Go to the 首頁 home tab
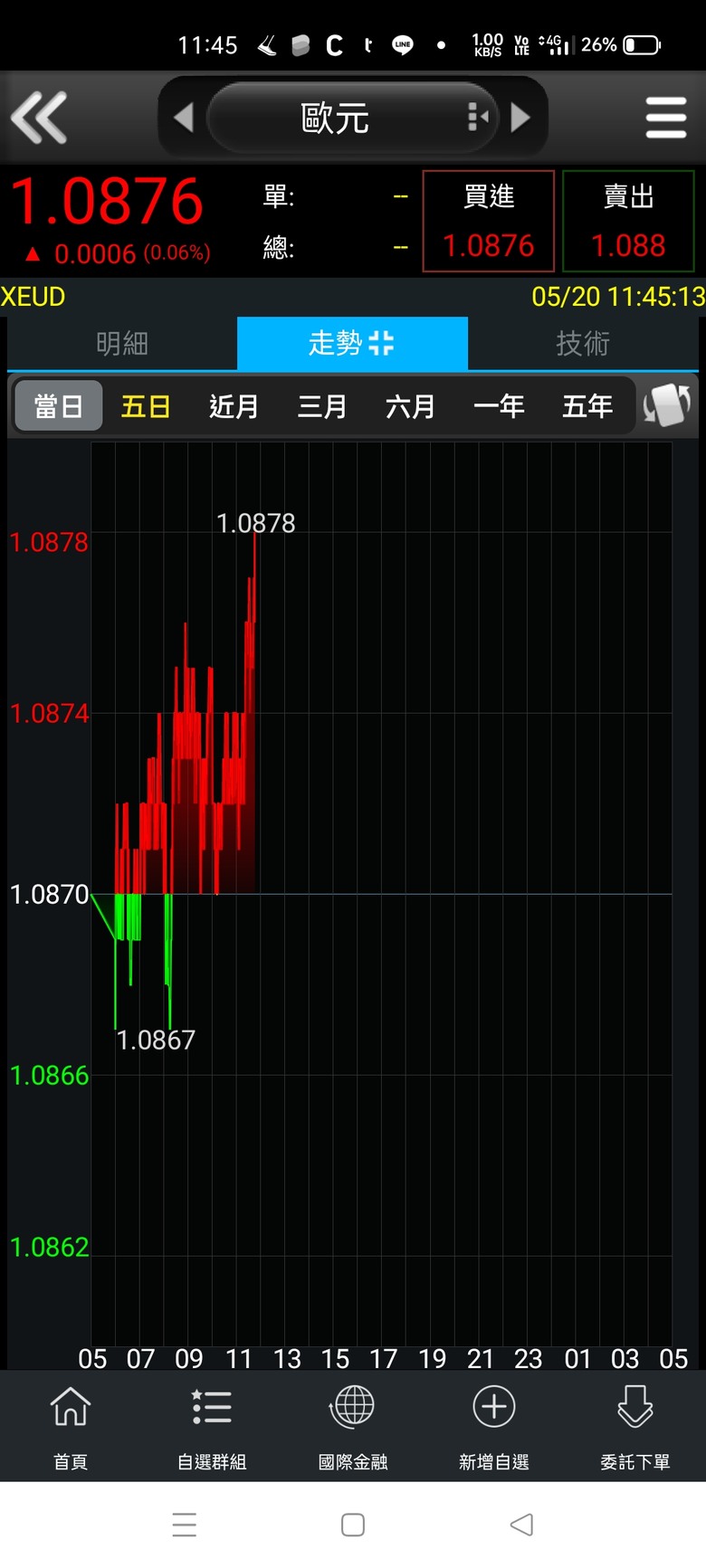This screenshot has width=706, height=1568. (x=71, y=1427)
